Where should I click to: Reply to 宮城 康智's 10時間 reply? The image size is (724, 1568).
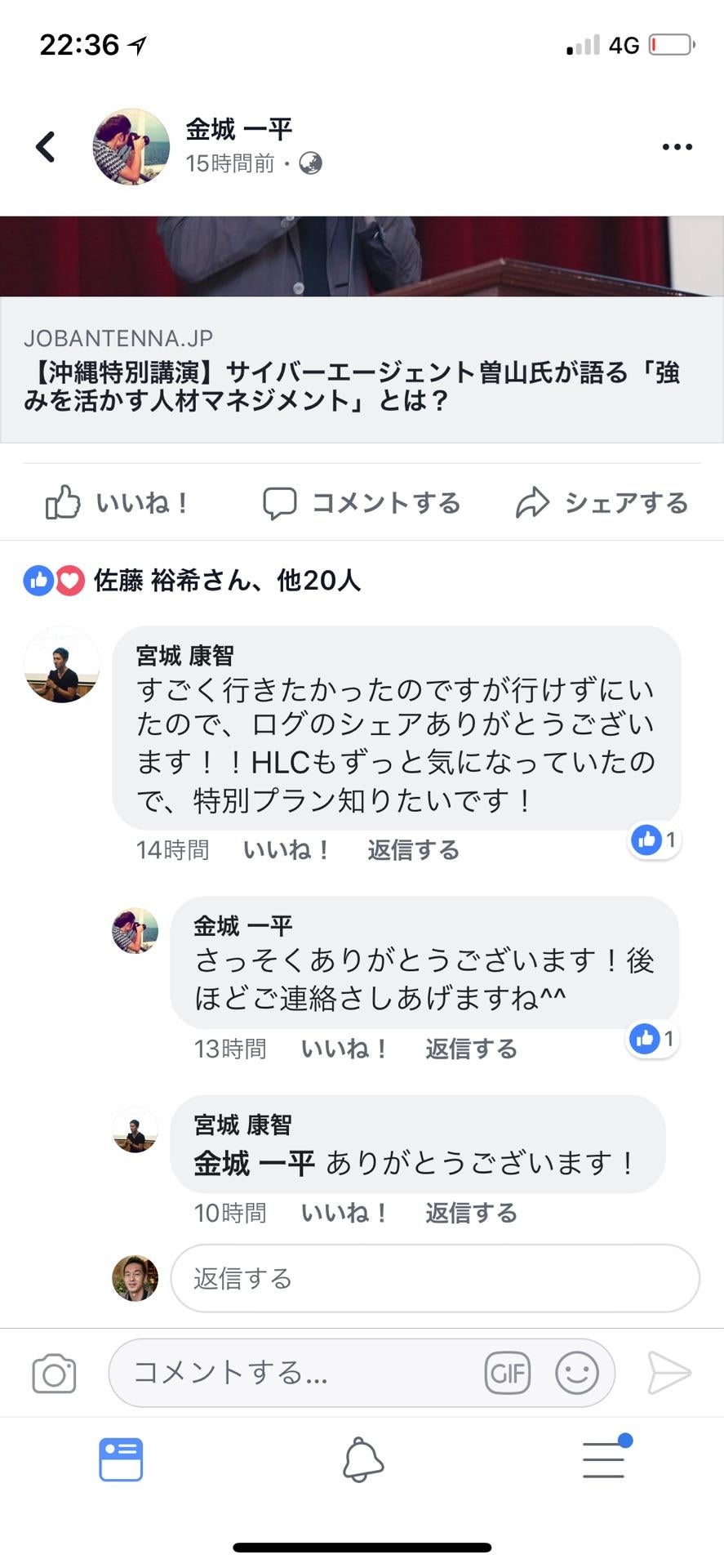pyautogui.click(x=471, y=1213)
